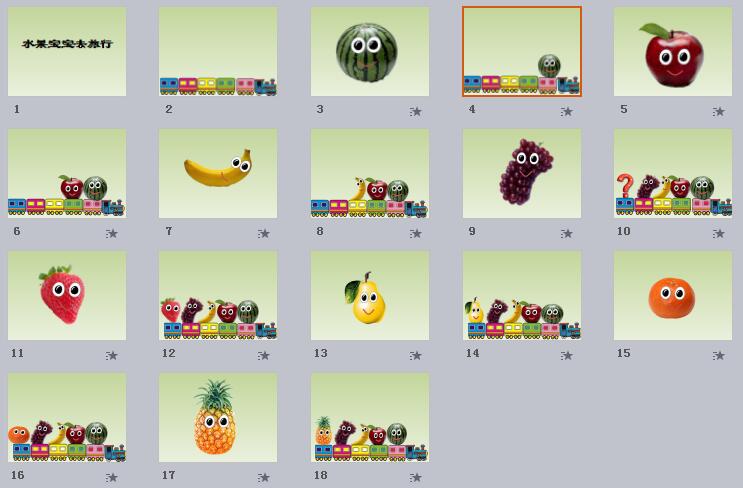
Task: Tap the animation star under slide 12
Action: pos(264,356)
